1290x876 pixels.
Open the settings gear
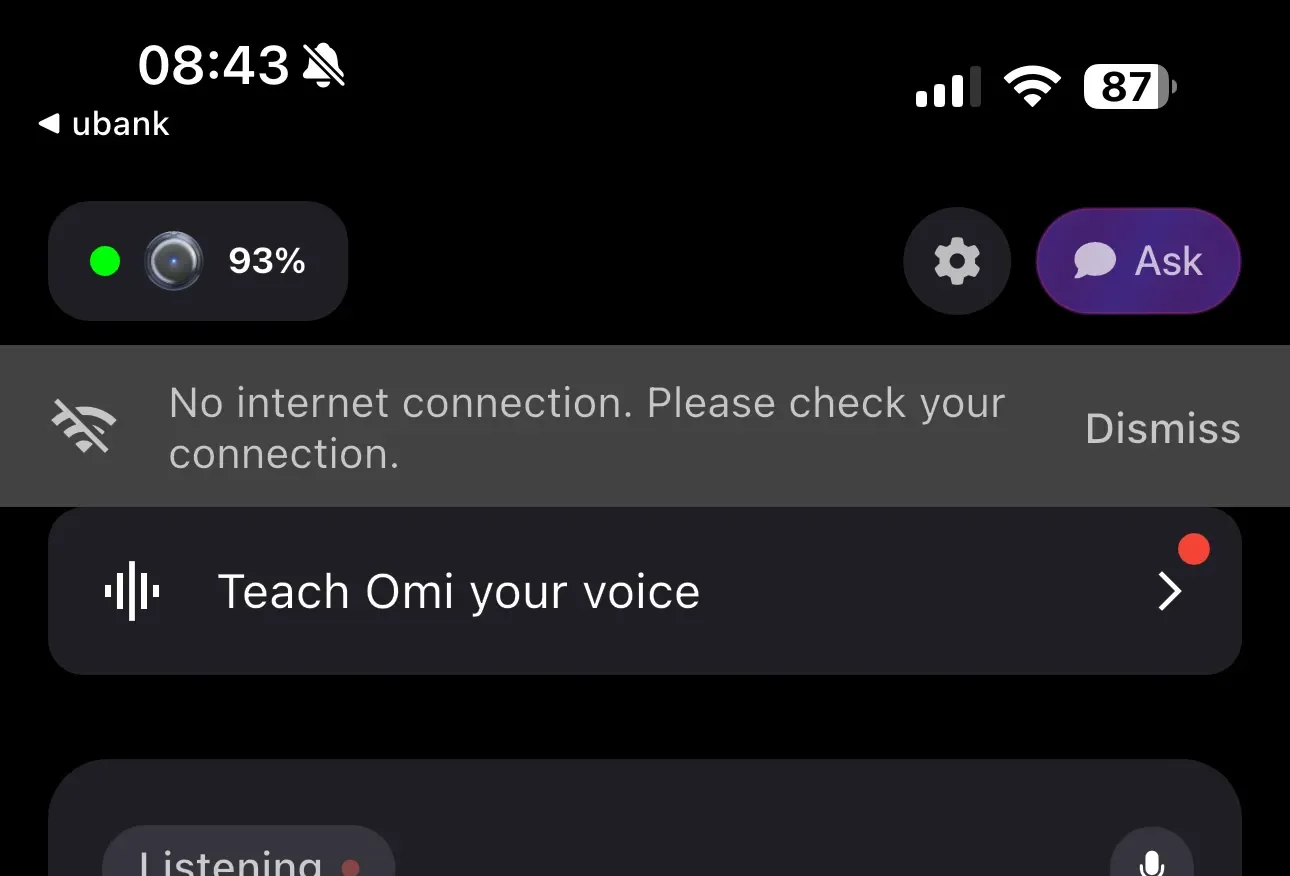point(956,262)
